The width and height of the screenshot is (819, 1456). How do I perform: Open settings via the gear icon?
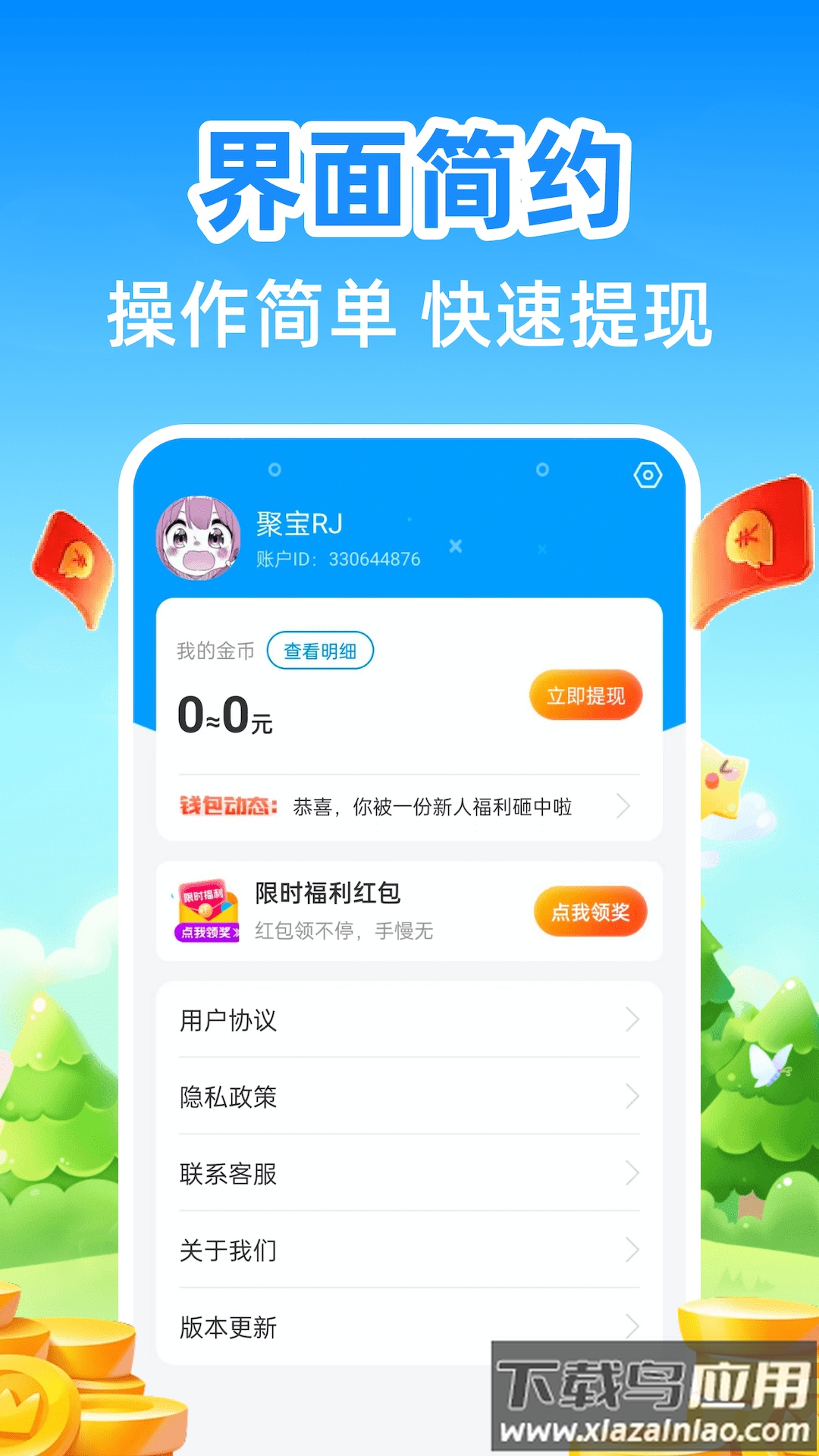click(648, 476)
